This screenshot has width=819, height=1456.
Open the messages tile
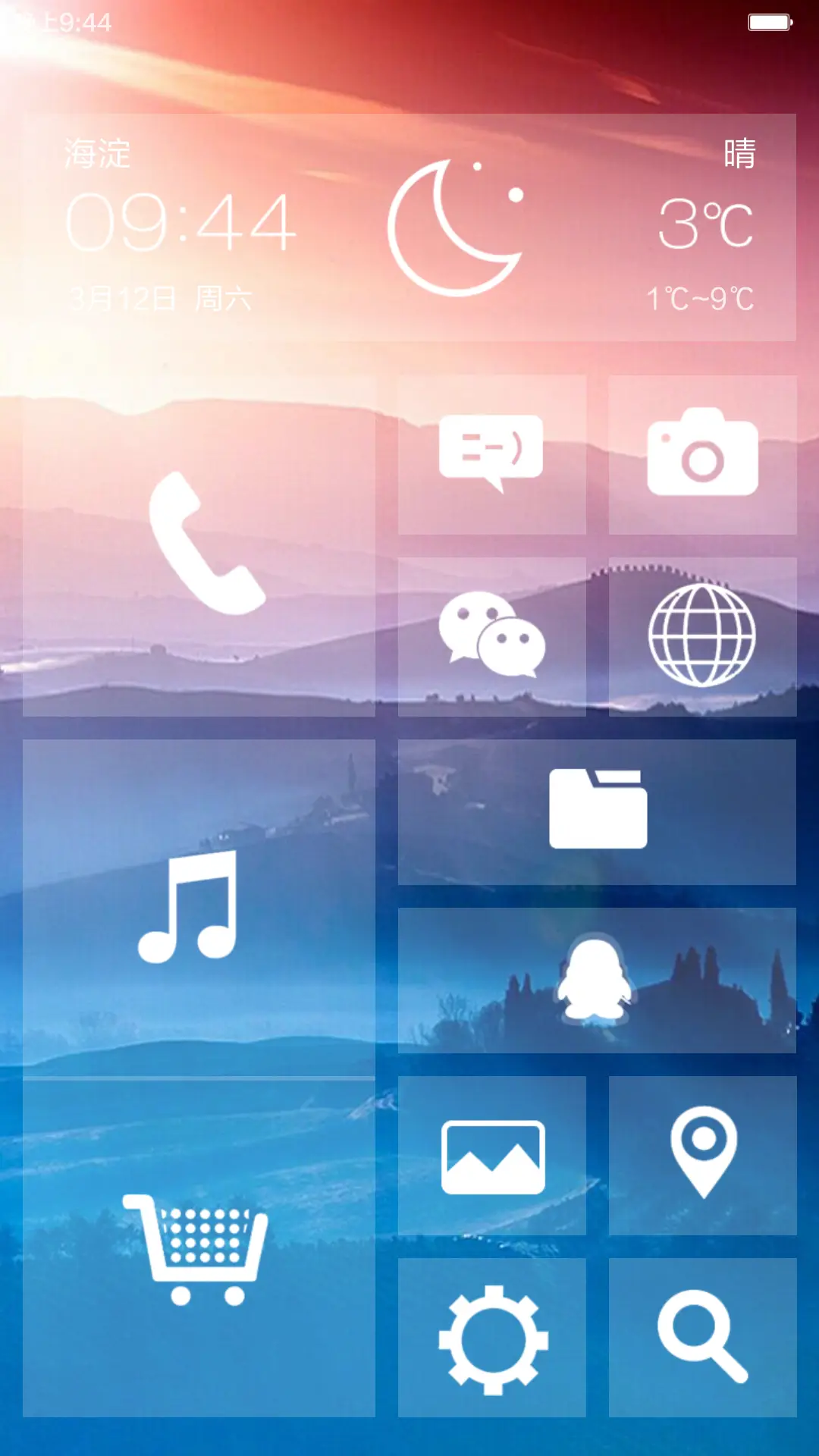tap(491, 455)
